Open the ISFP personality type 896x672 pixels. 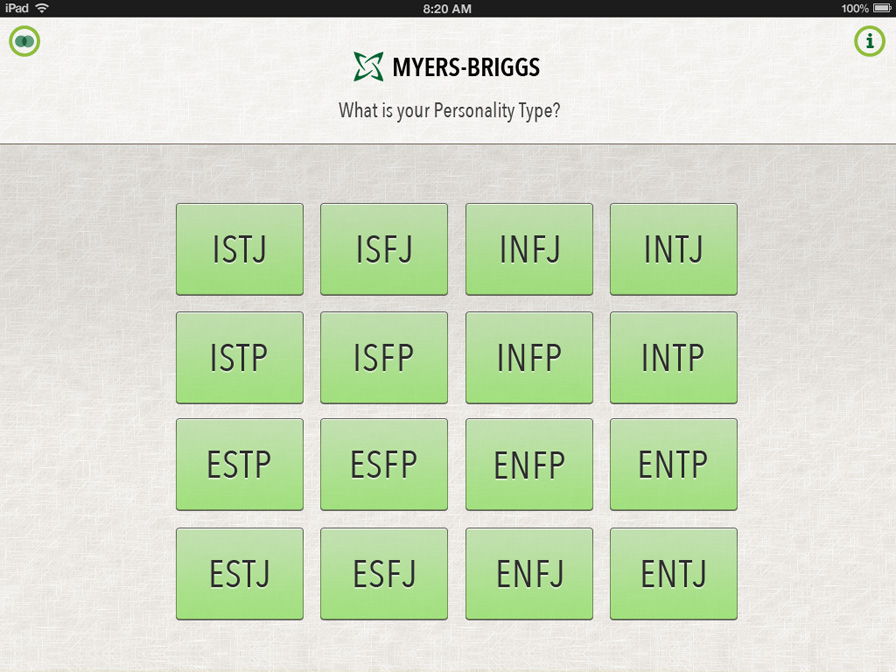click(x=384, y=357)
